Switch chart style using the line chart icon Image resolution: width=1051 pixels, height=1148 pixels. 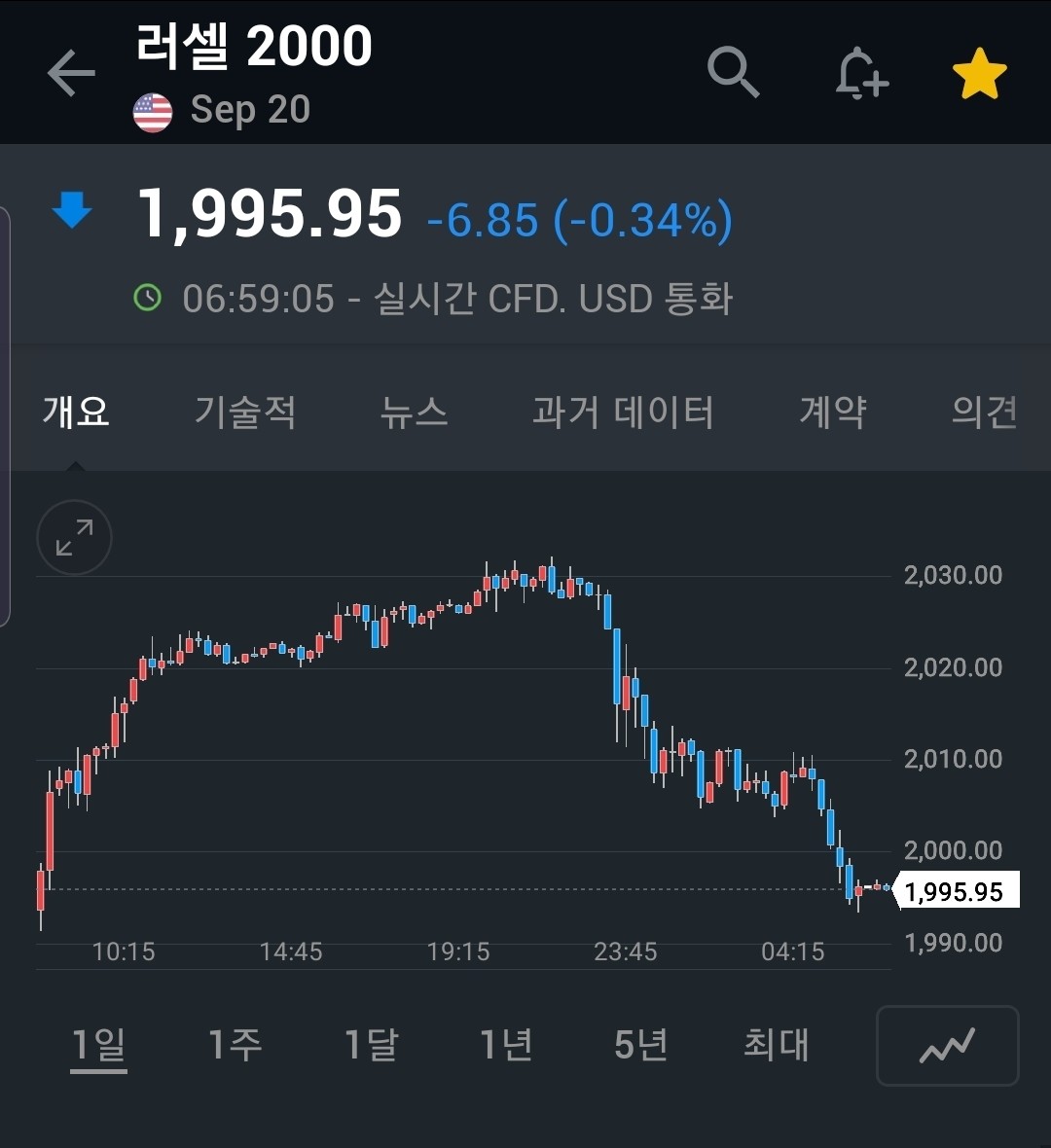[946, 1046]
